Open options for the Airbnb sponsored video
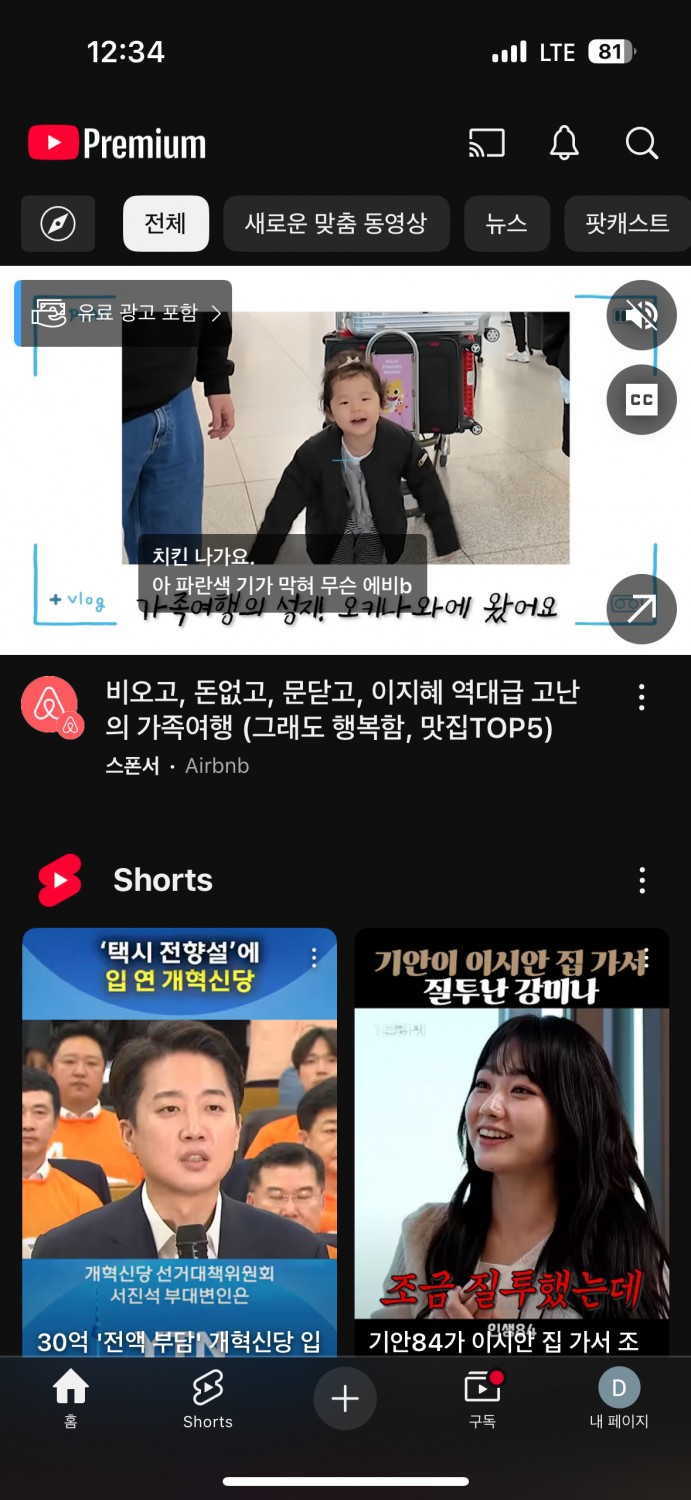This screenshot has height=1500, width=691. 642,697
